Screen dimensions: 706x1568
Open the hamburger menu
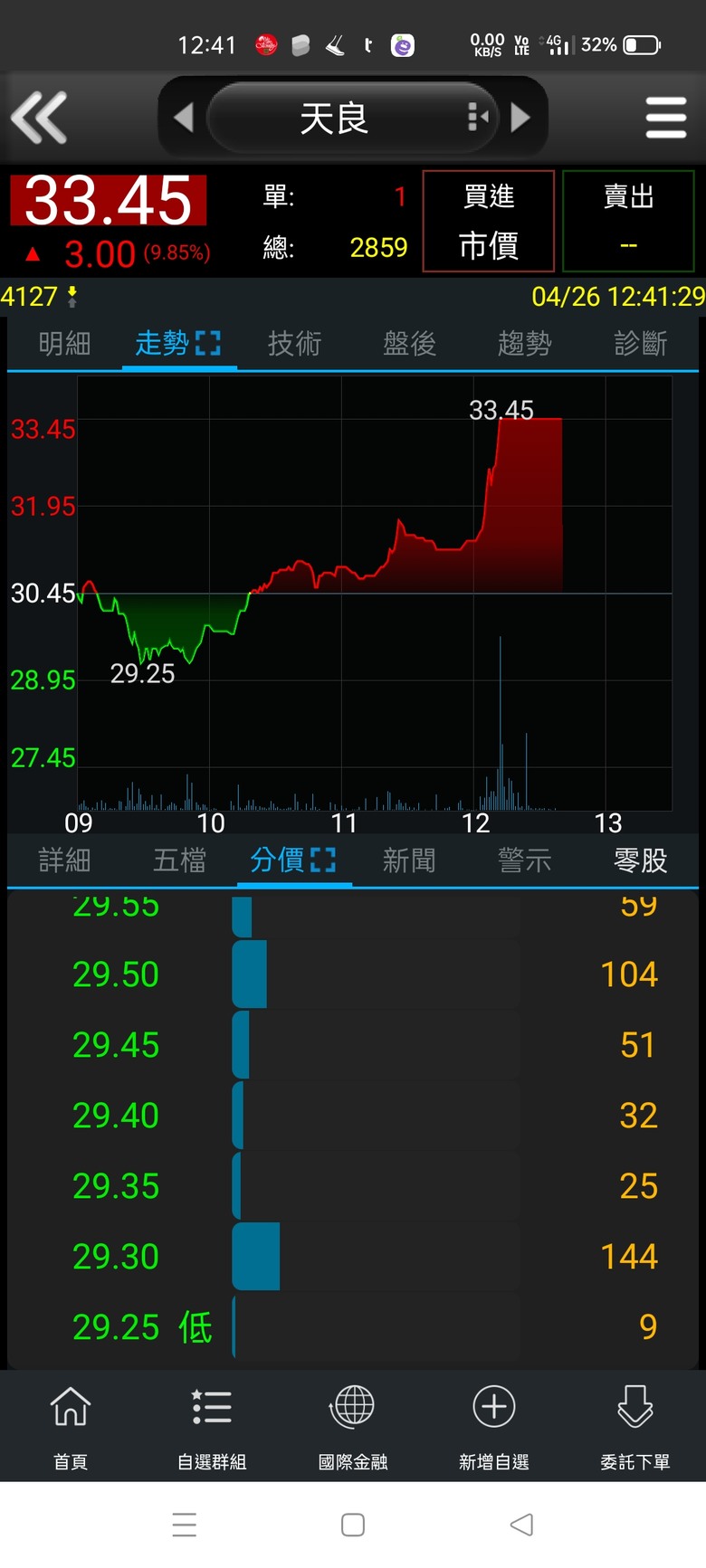[666, 118]
